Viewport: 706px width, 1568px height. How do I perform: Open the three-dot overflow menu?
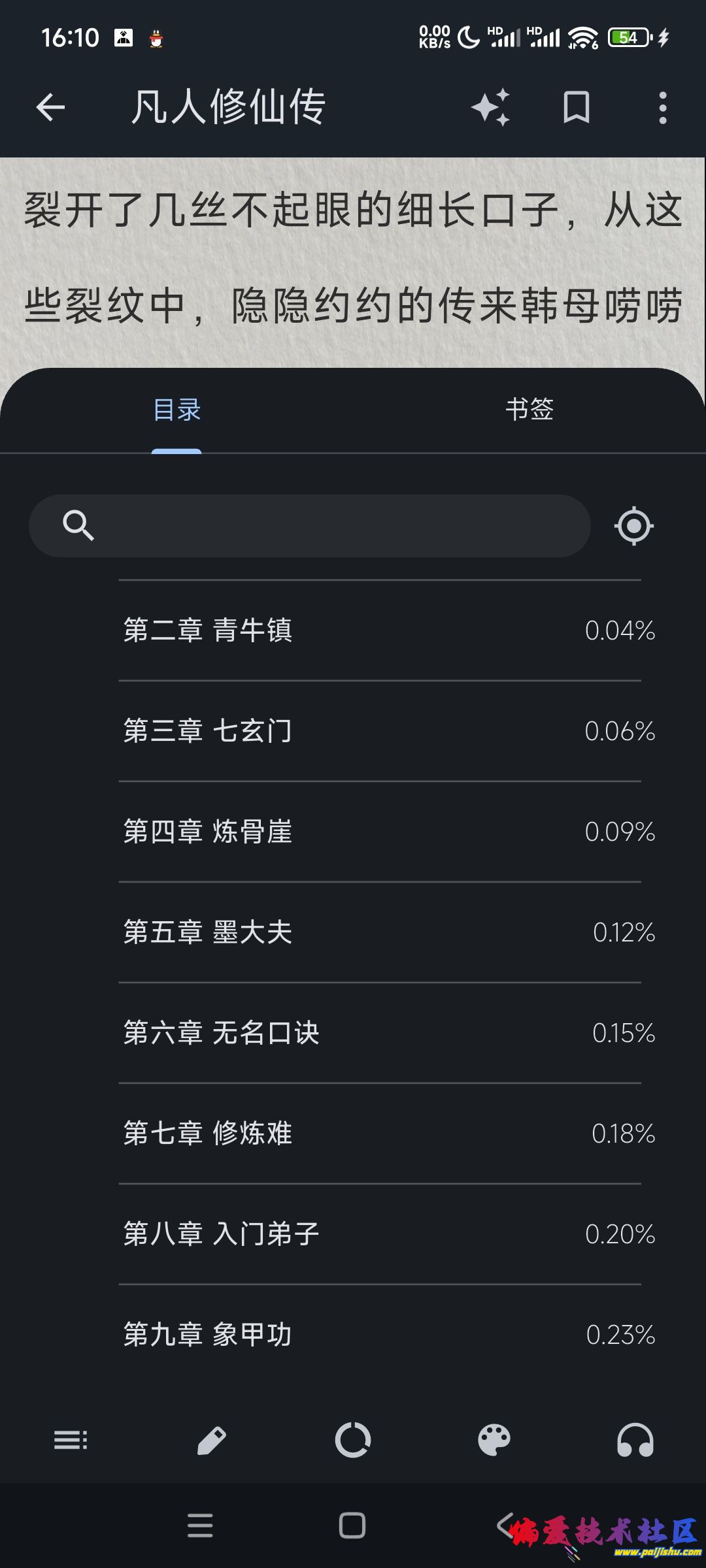[x=663, y=107]
